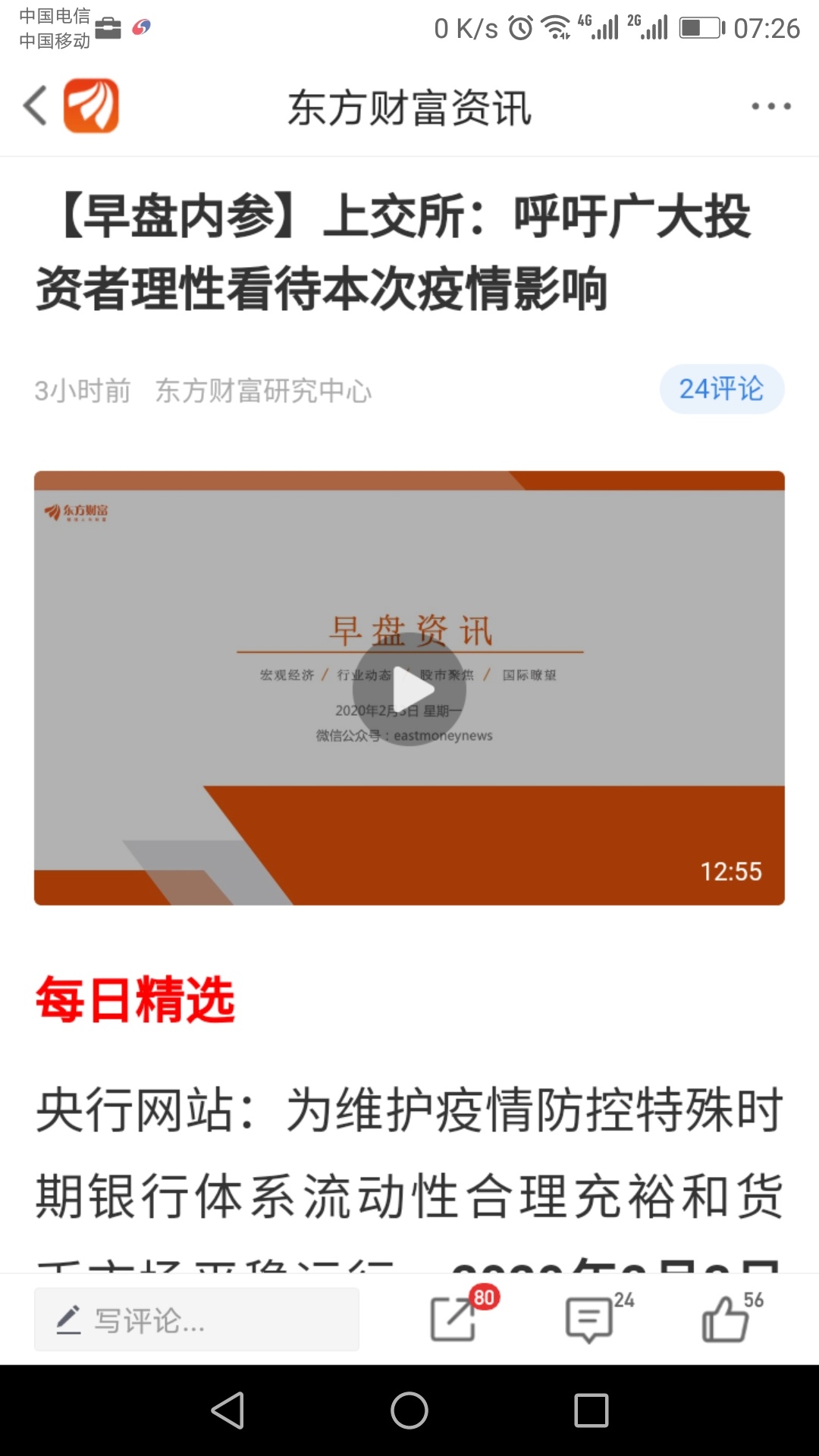The height and width of the screenshot is (1456, 819).
Task: Play the 早盘资讯 video
Action: point(409,689)
